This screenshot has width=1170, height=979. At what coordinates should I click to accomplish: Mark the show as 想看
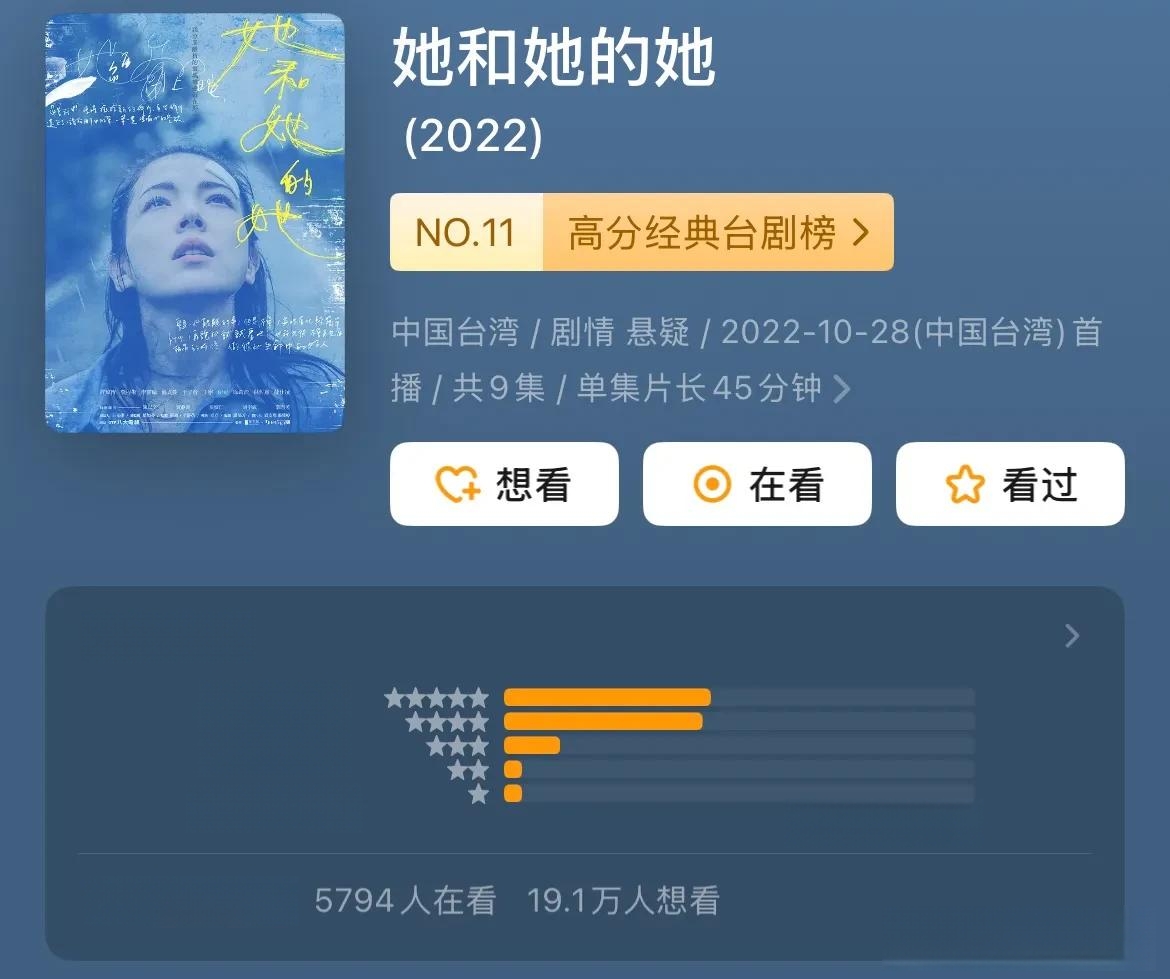click(504, 484)
